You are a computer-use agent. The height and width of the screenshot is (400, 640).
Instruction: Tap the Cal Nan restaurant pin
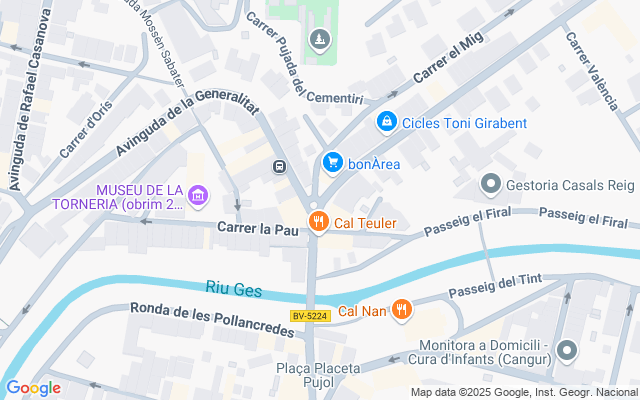pyautogui.click(x=402, y=310)
